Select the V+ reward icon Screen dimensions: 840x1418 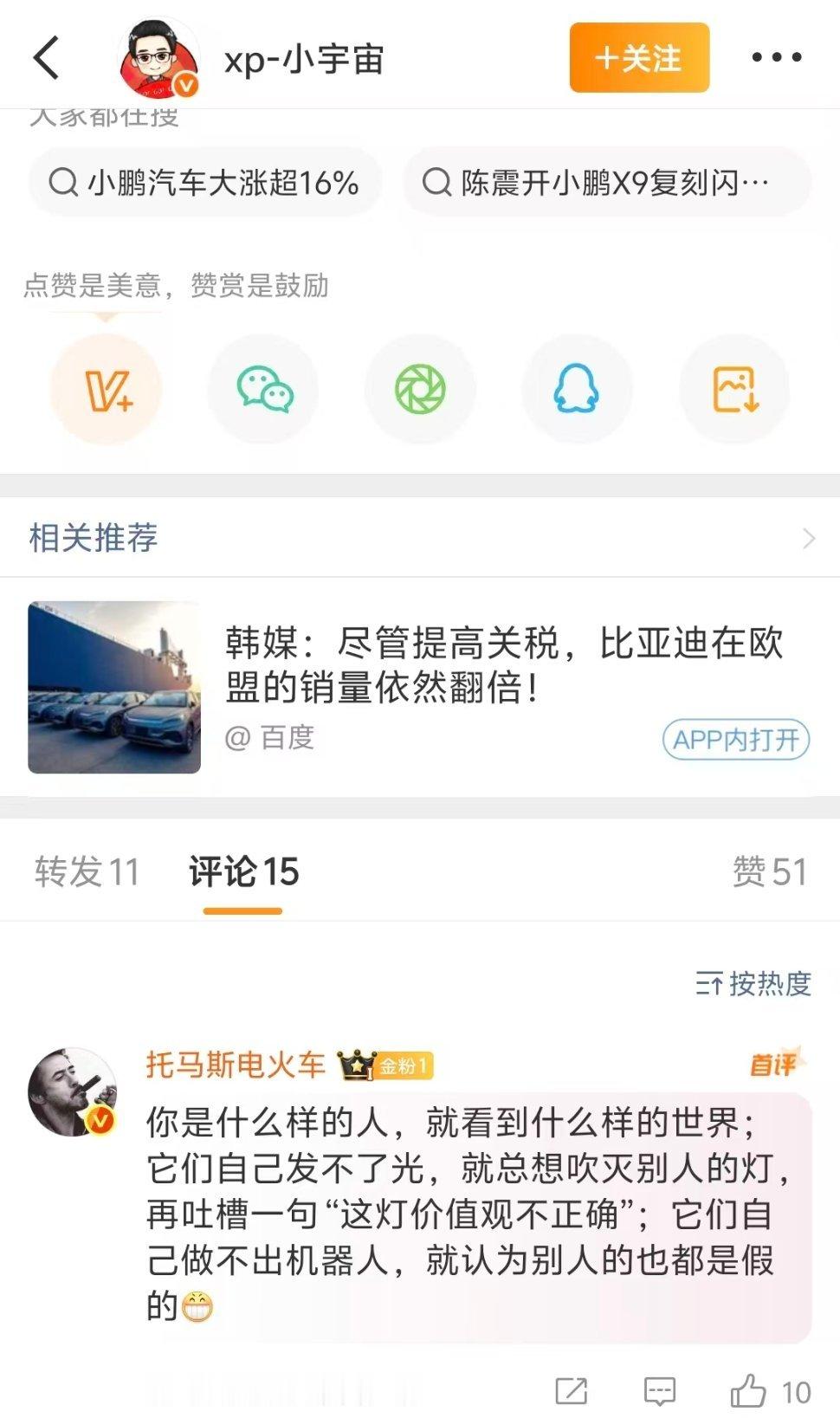click(106, 389)
